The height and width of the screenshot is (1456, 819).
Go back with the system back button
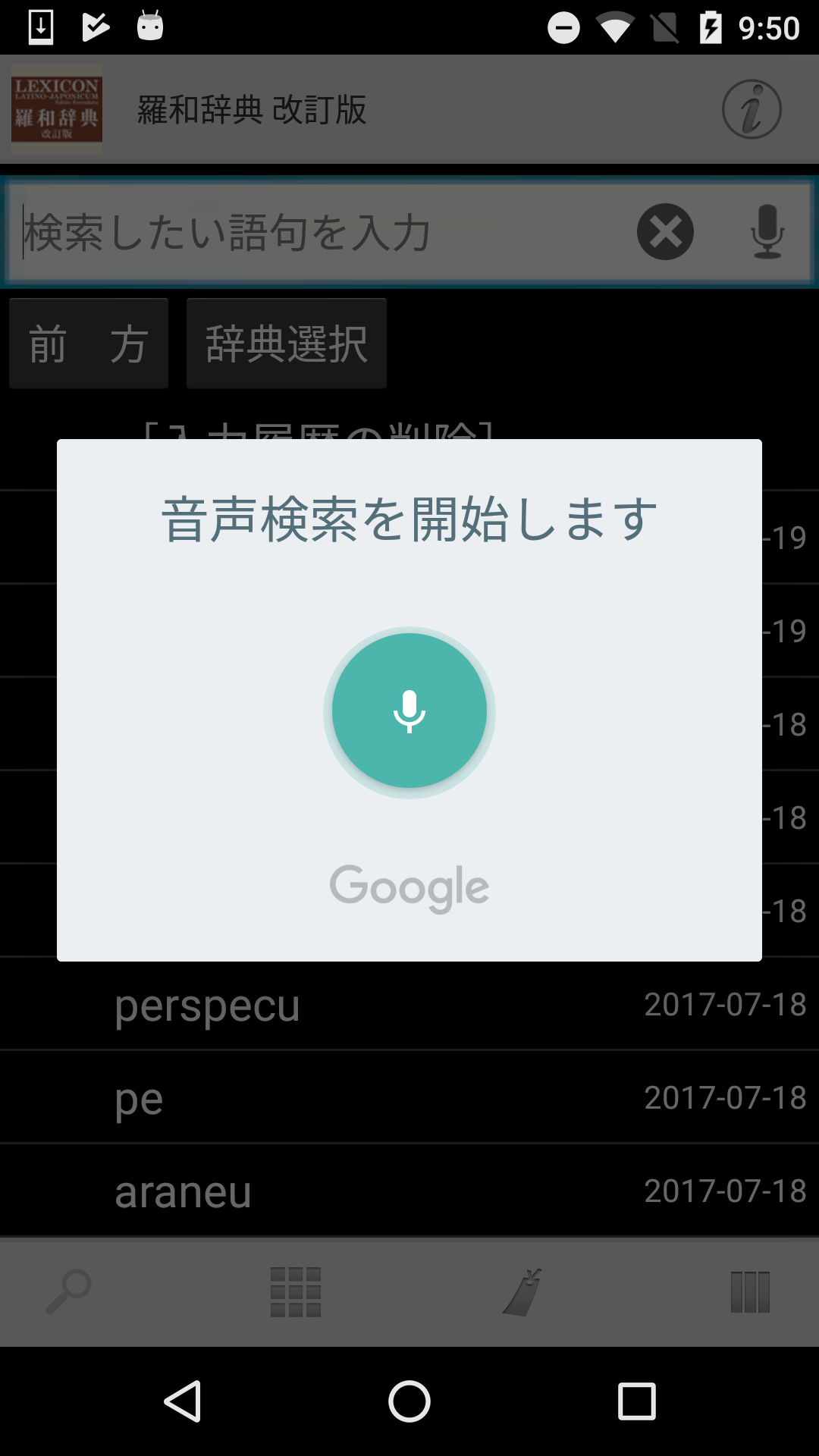pos(183,1401)
